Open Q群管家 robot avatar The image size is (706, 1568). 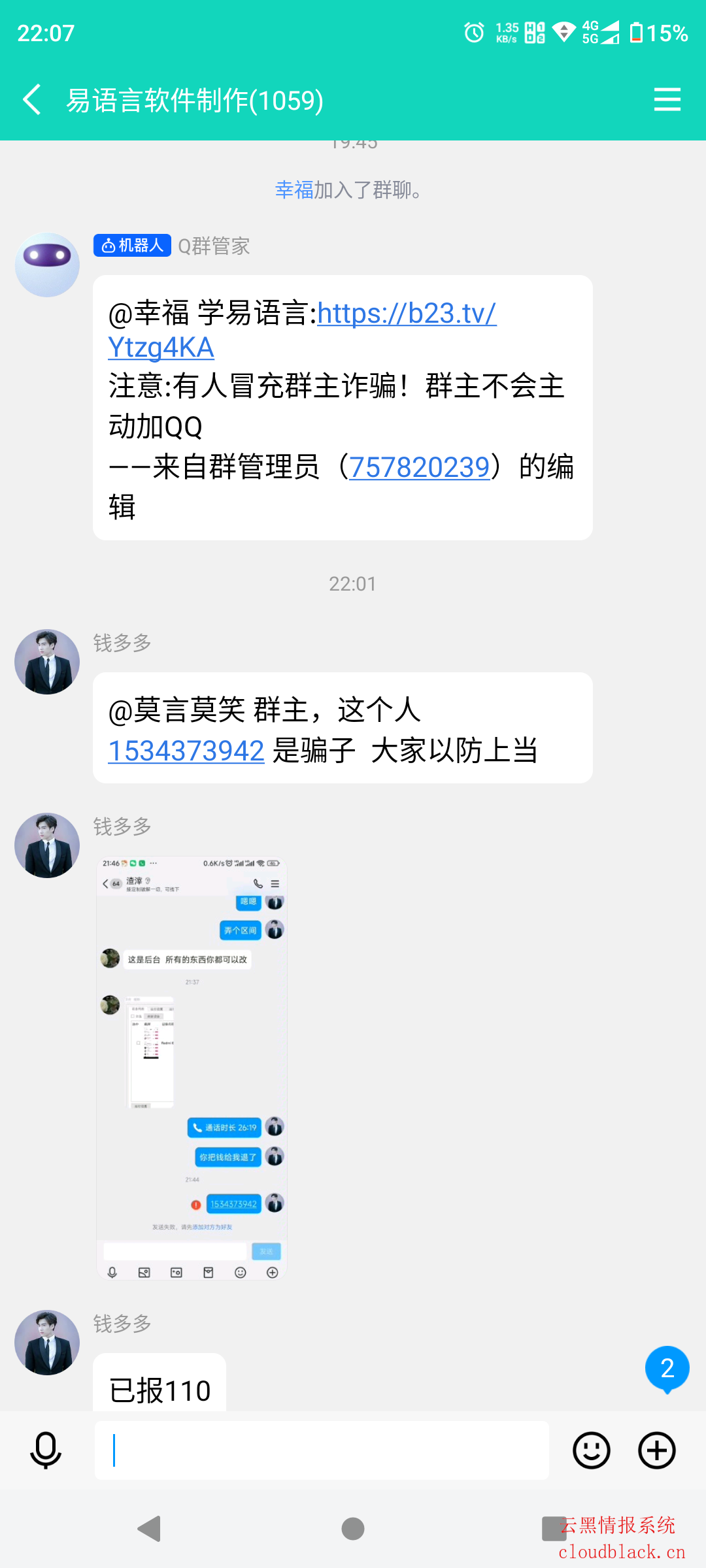pos(47,265)
